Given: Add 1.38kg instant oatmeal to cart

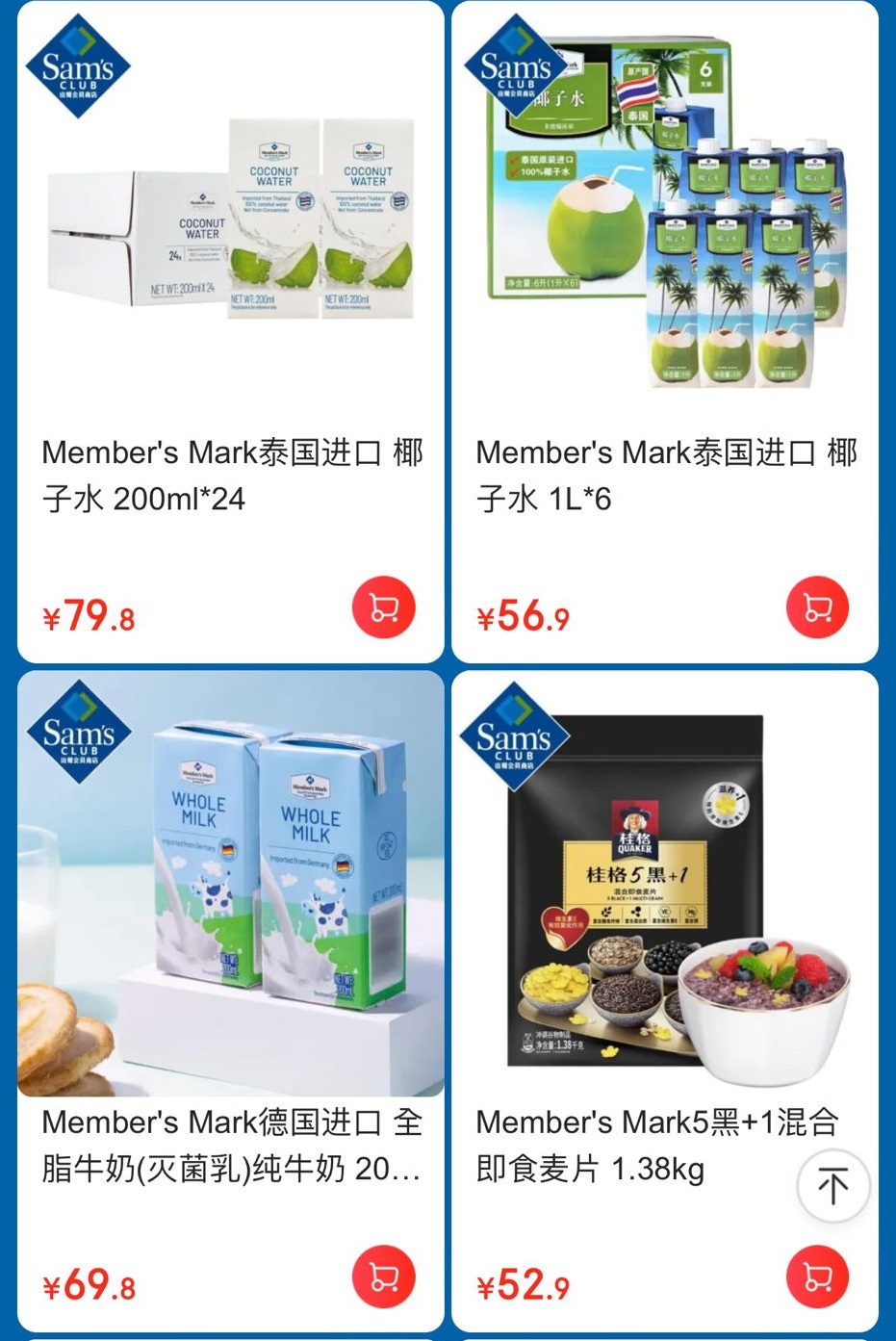Looking at the screenshot, I should 817,1277.
